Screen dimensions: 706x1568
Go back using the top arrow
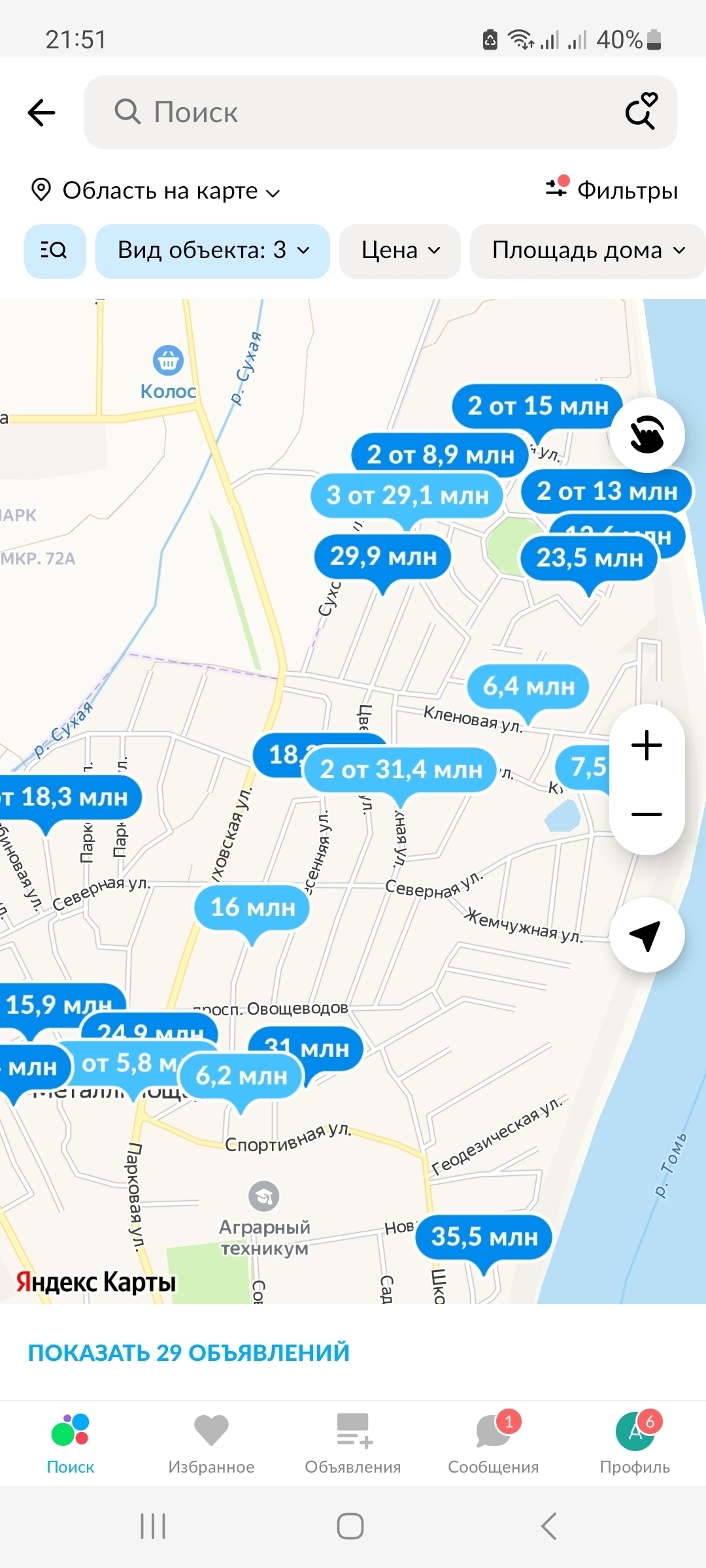pyautogui.click(x=42, y=113)
